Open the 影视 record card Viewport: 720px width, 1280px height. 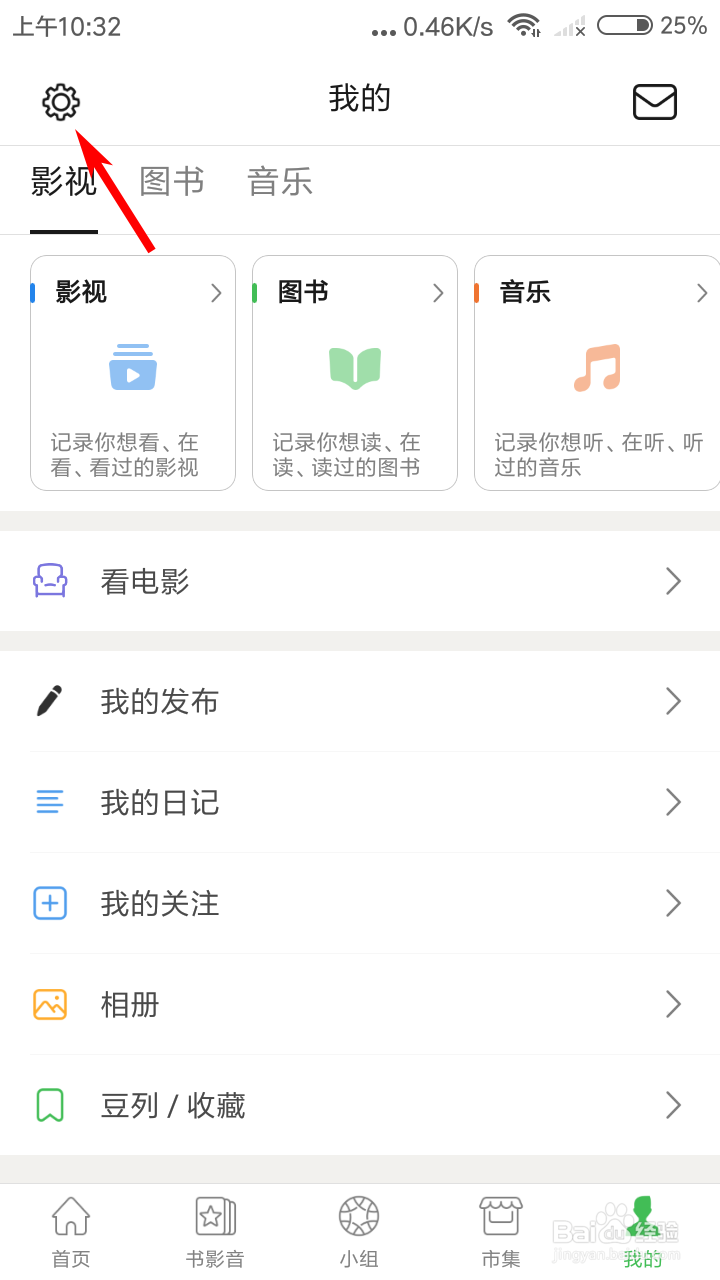pos(133,373)
